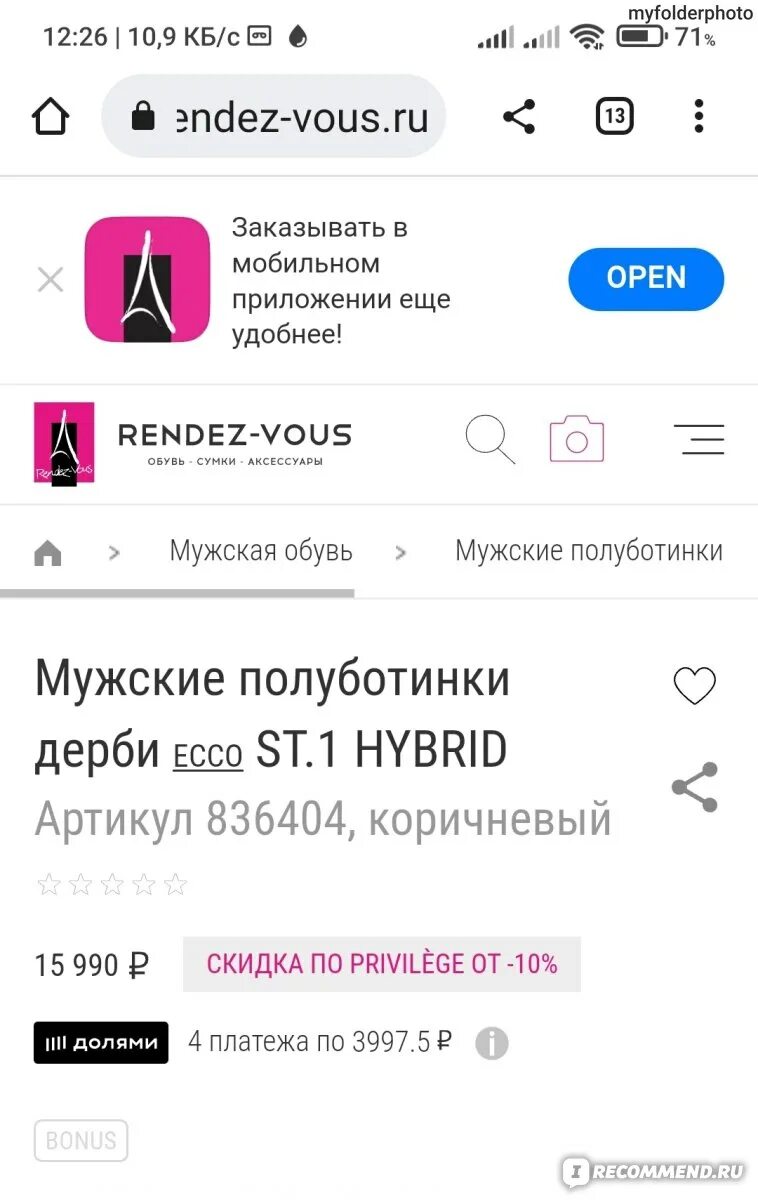Show info about Долями payments
Image resolution: width=758 pixels, height=1200 pixels.
pyautogui.click(x=491, y=1043)
